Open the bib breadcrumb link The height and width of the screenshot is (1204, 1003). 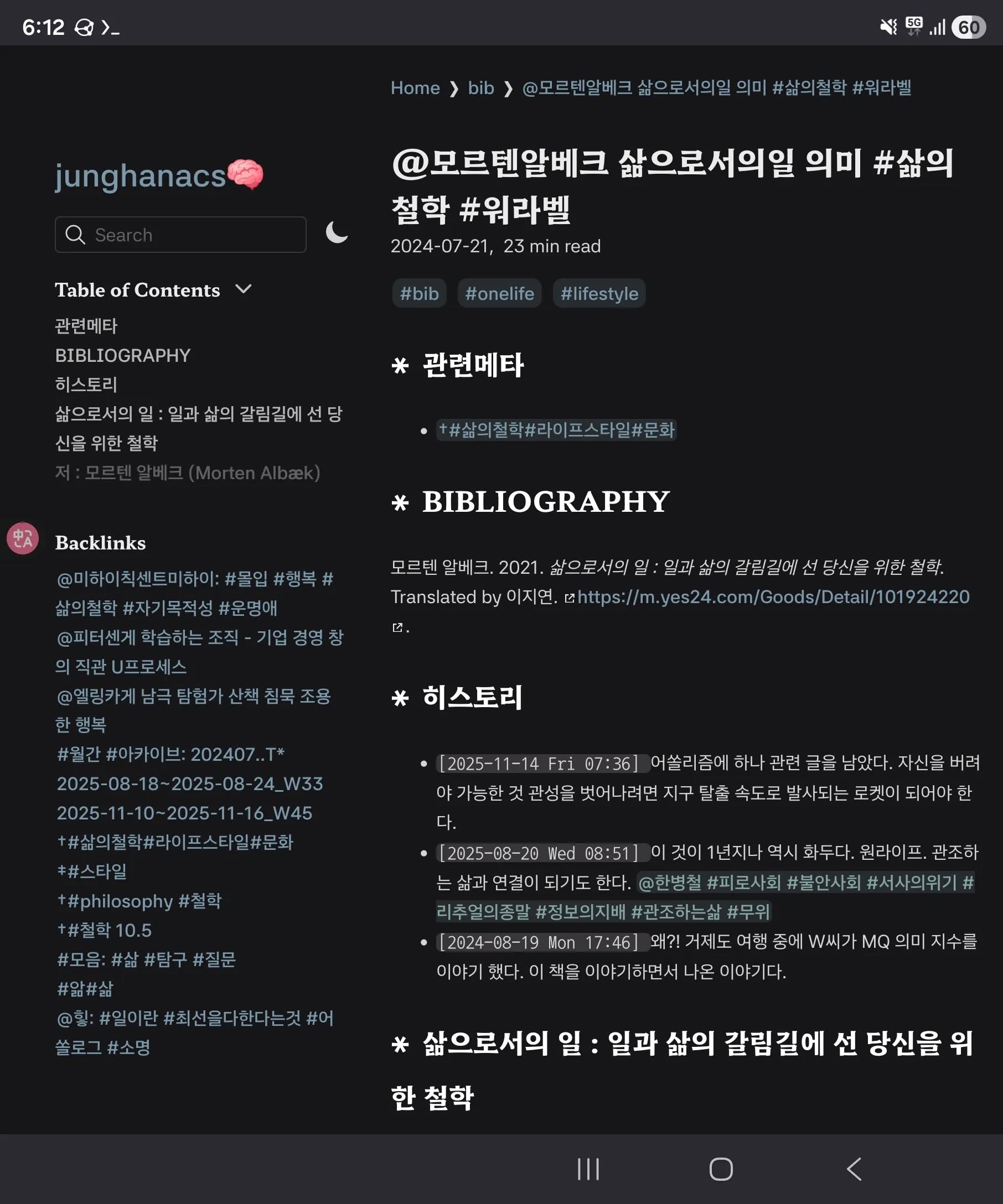(480, 88)
